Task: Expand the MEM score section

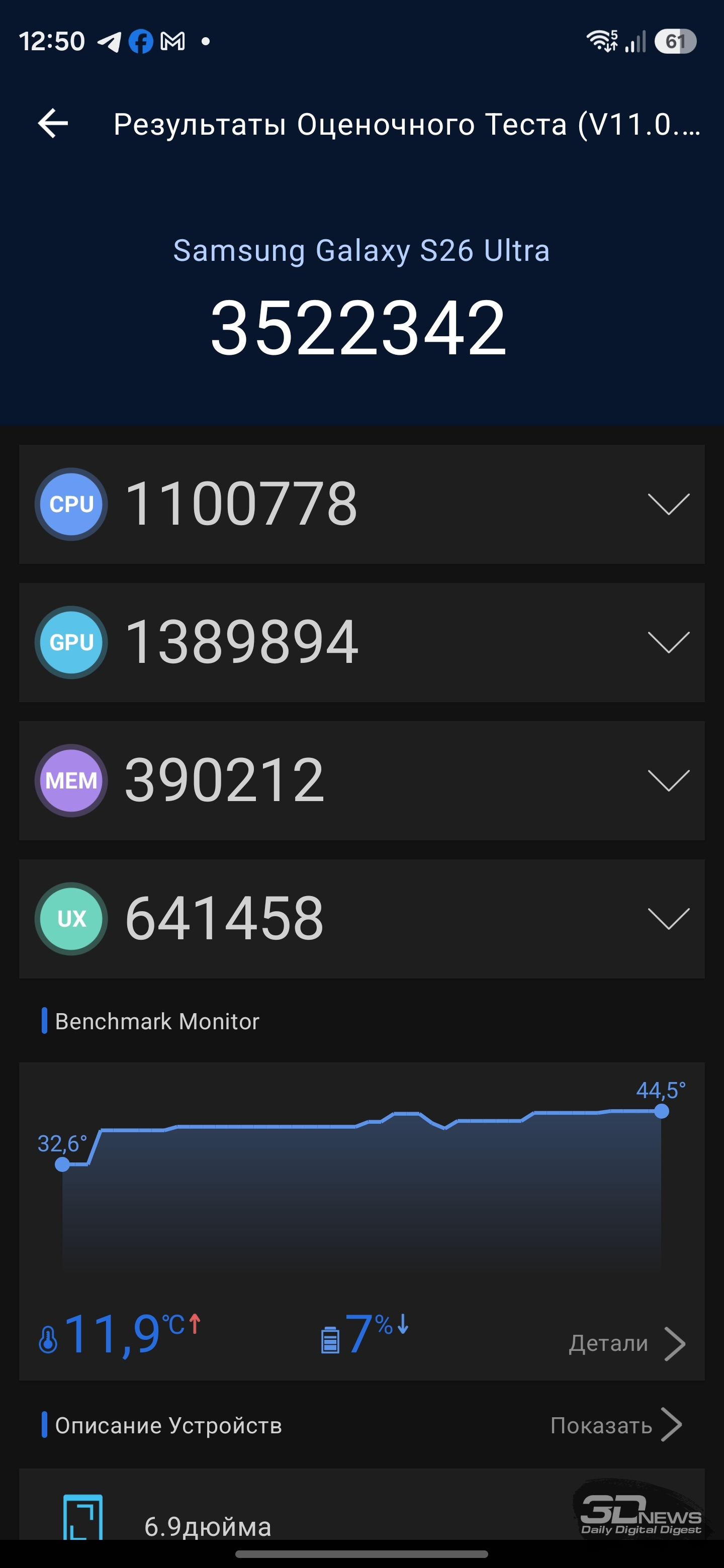Action: [668, 780]
